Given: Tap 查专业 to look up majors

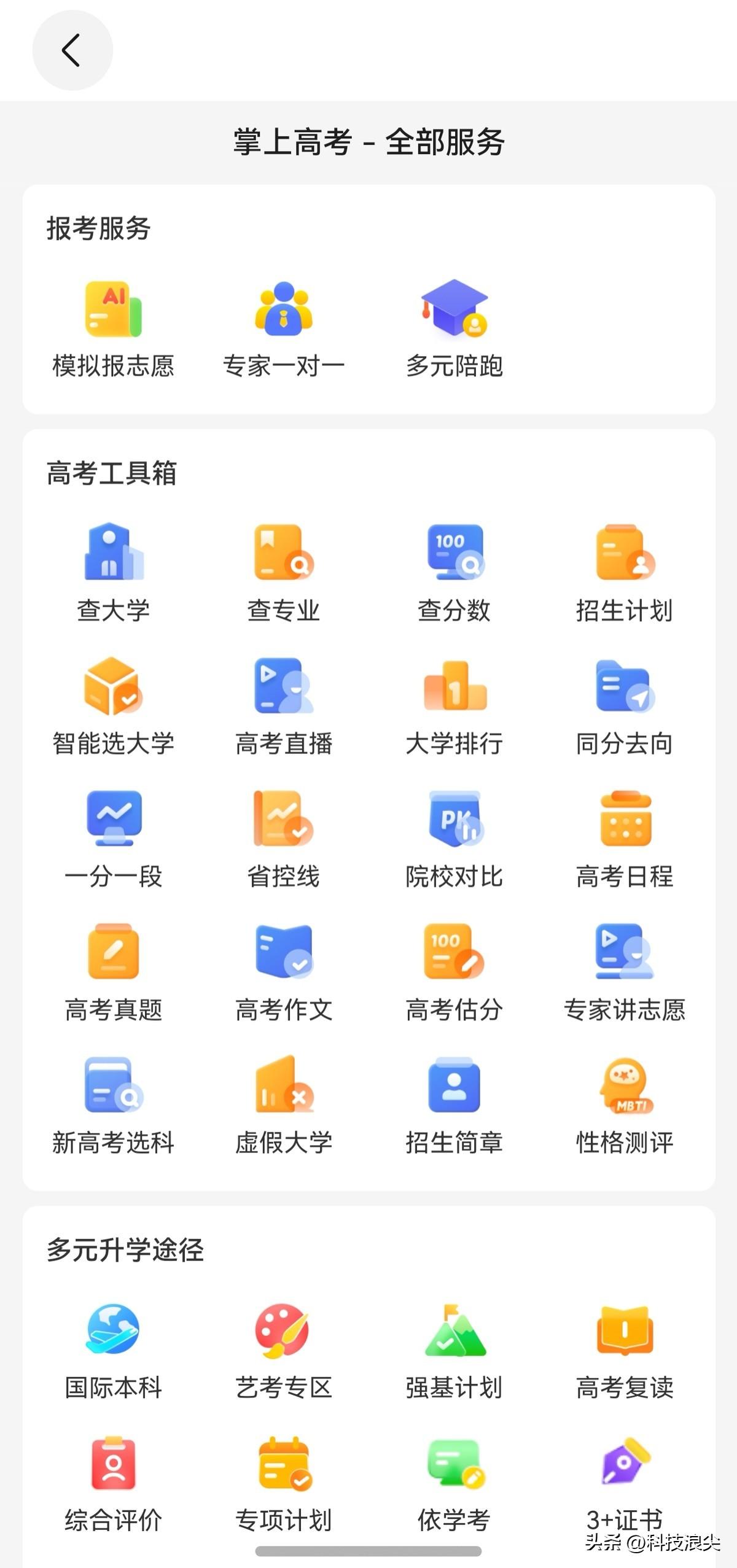Looking at the screenshot, I should pyautogui.click(x=284, y=553).
